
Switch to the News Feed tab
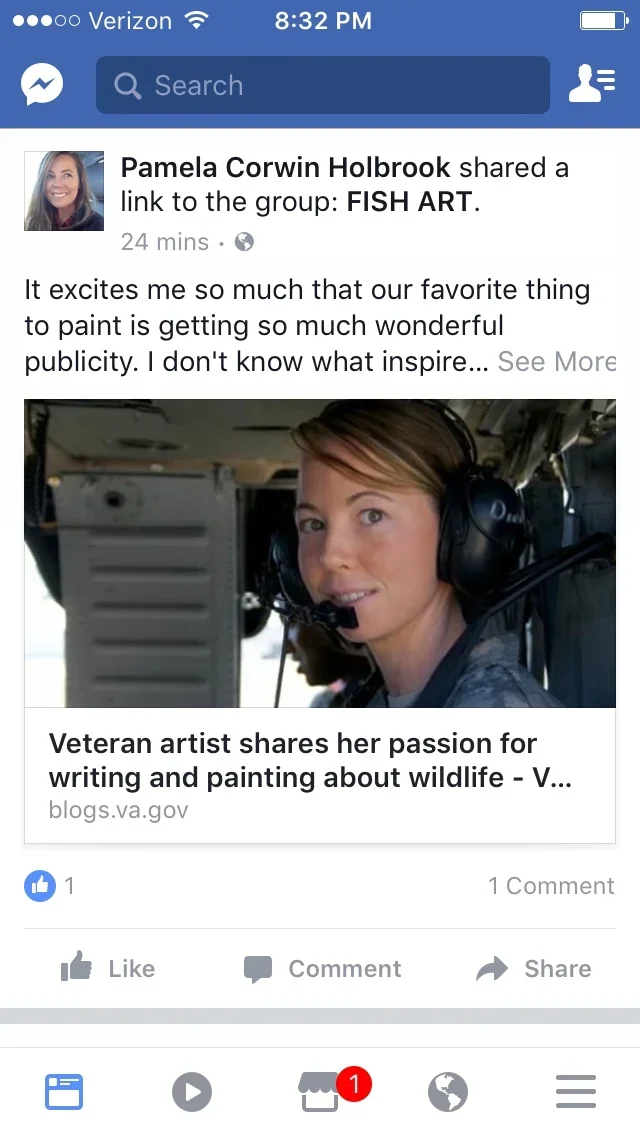pos(64,1092)
